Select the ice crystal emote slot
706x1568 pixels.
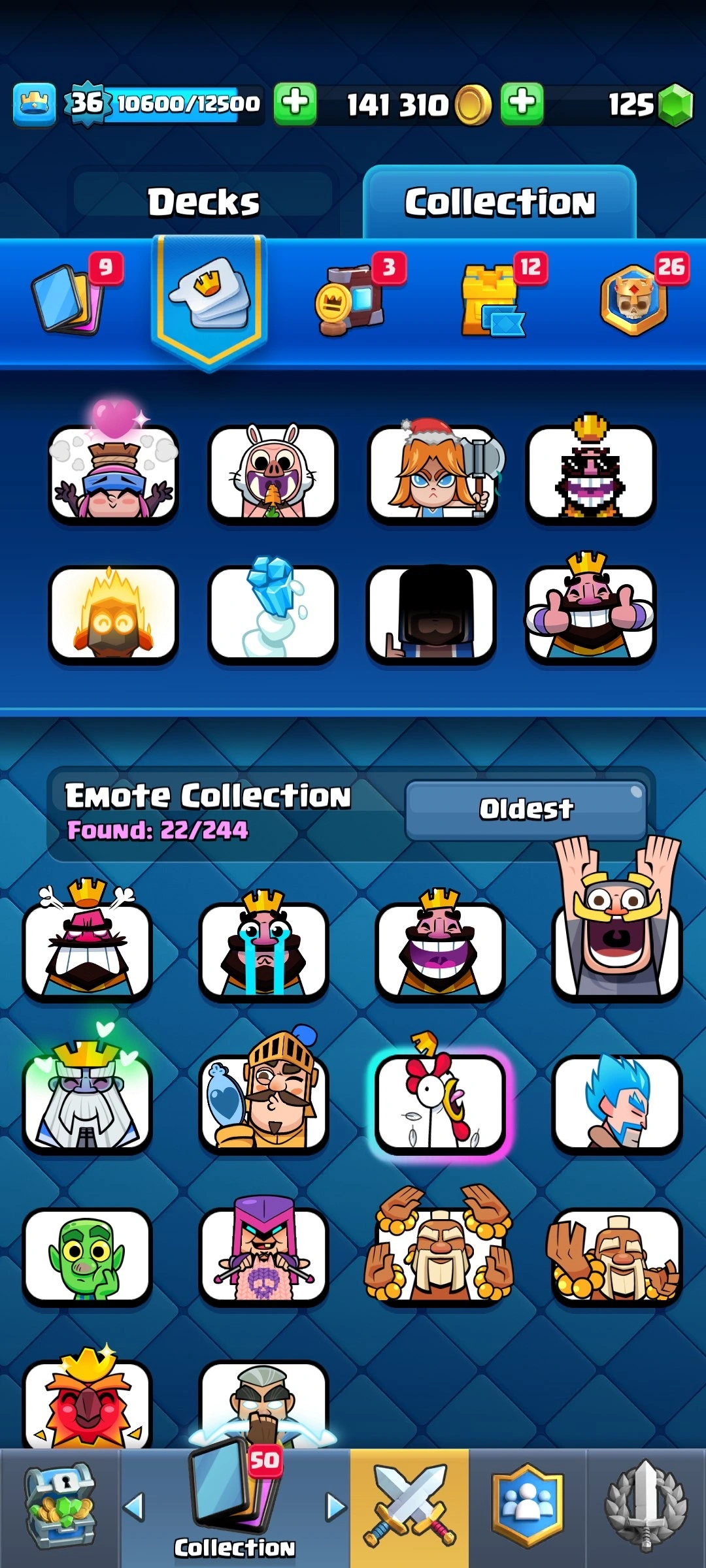point(273,614)
